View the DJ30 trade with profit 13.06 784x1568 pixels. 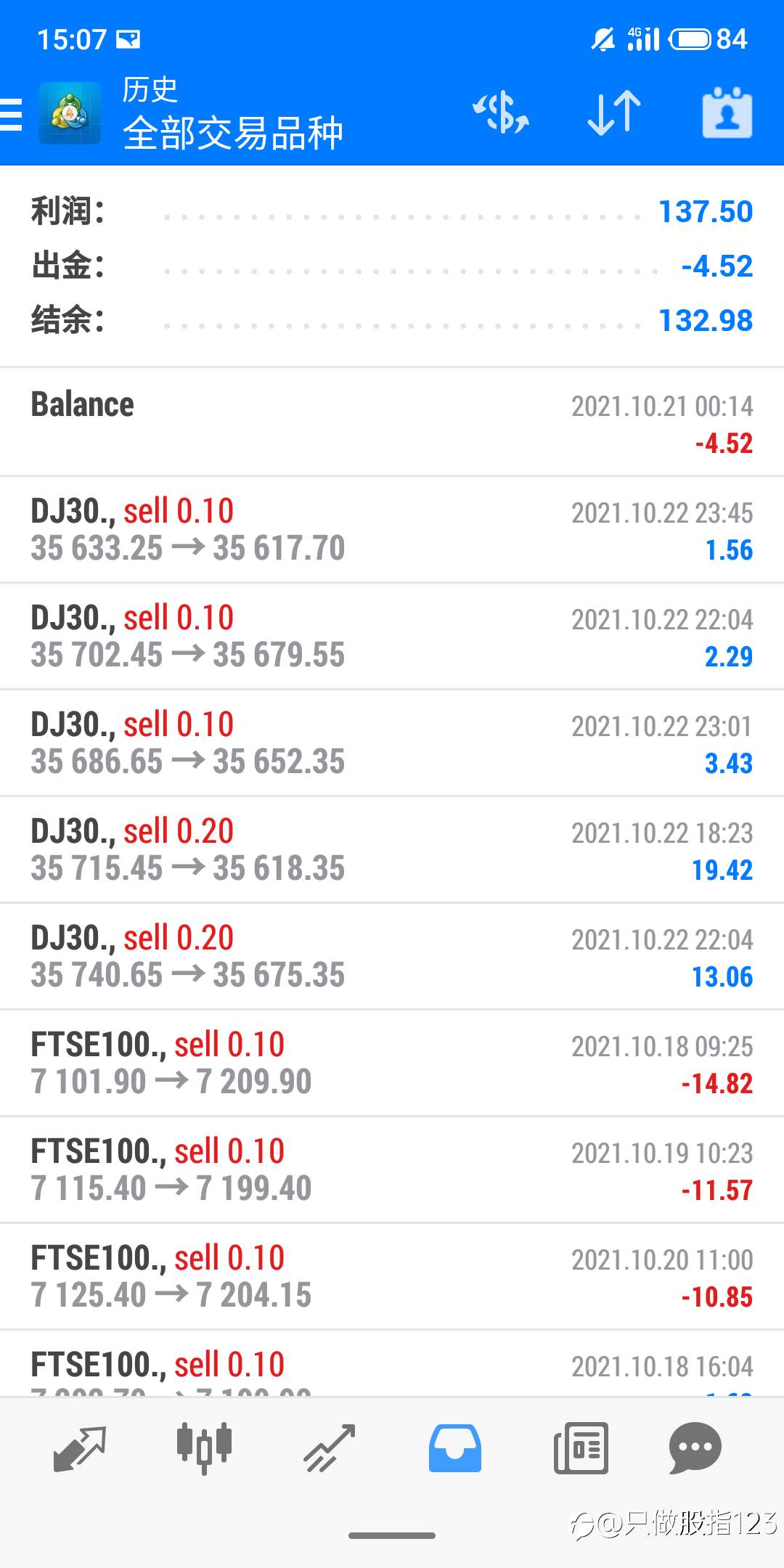click(392, 956)
